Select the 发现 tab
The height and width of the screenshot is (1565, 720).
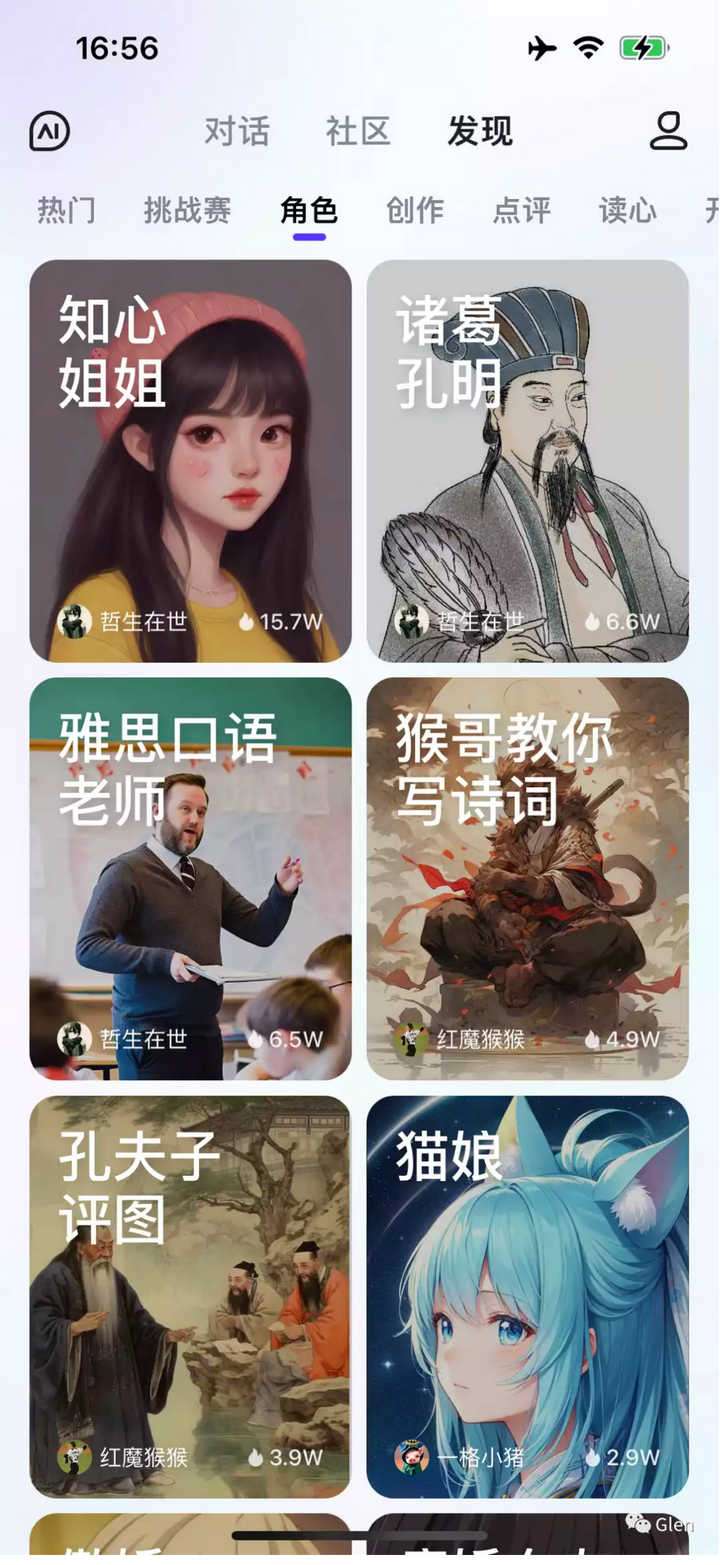point(480,131)
